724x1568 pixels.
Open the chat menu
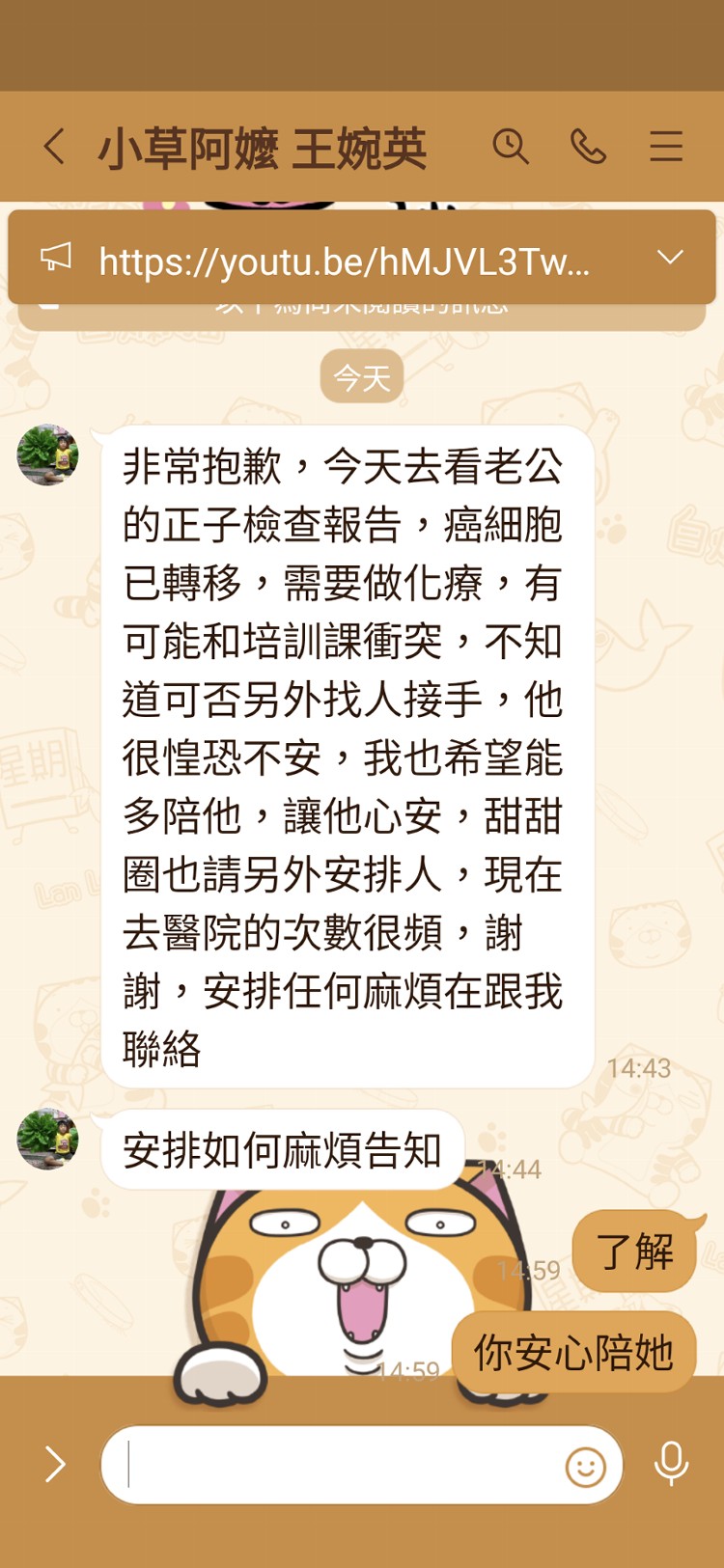coord(666,147)
